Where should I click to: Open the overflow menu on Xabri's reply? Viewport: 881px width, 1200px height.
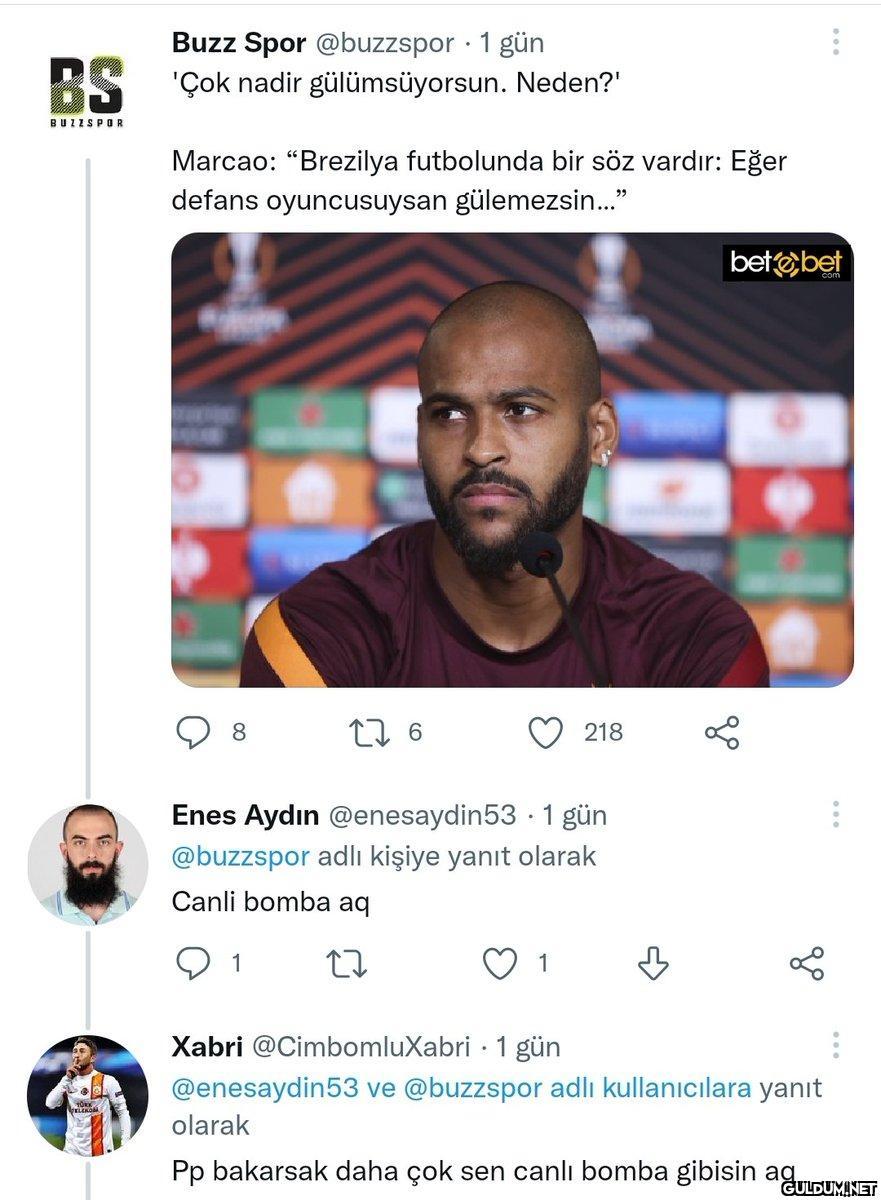[x=835, y=1046]
